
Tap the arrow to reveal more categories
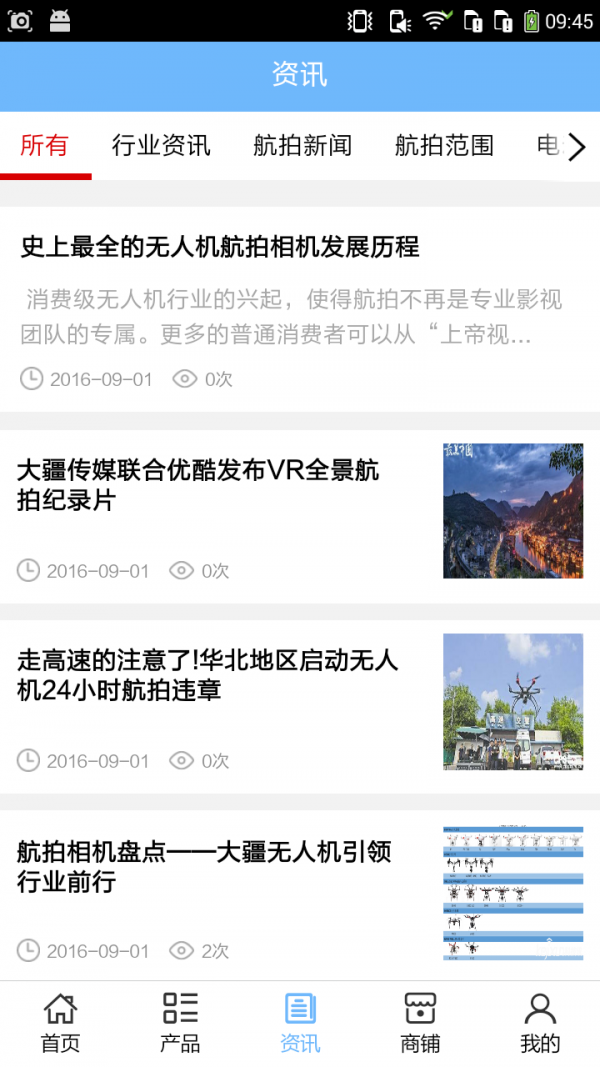[577, 147]
